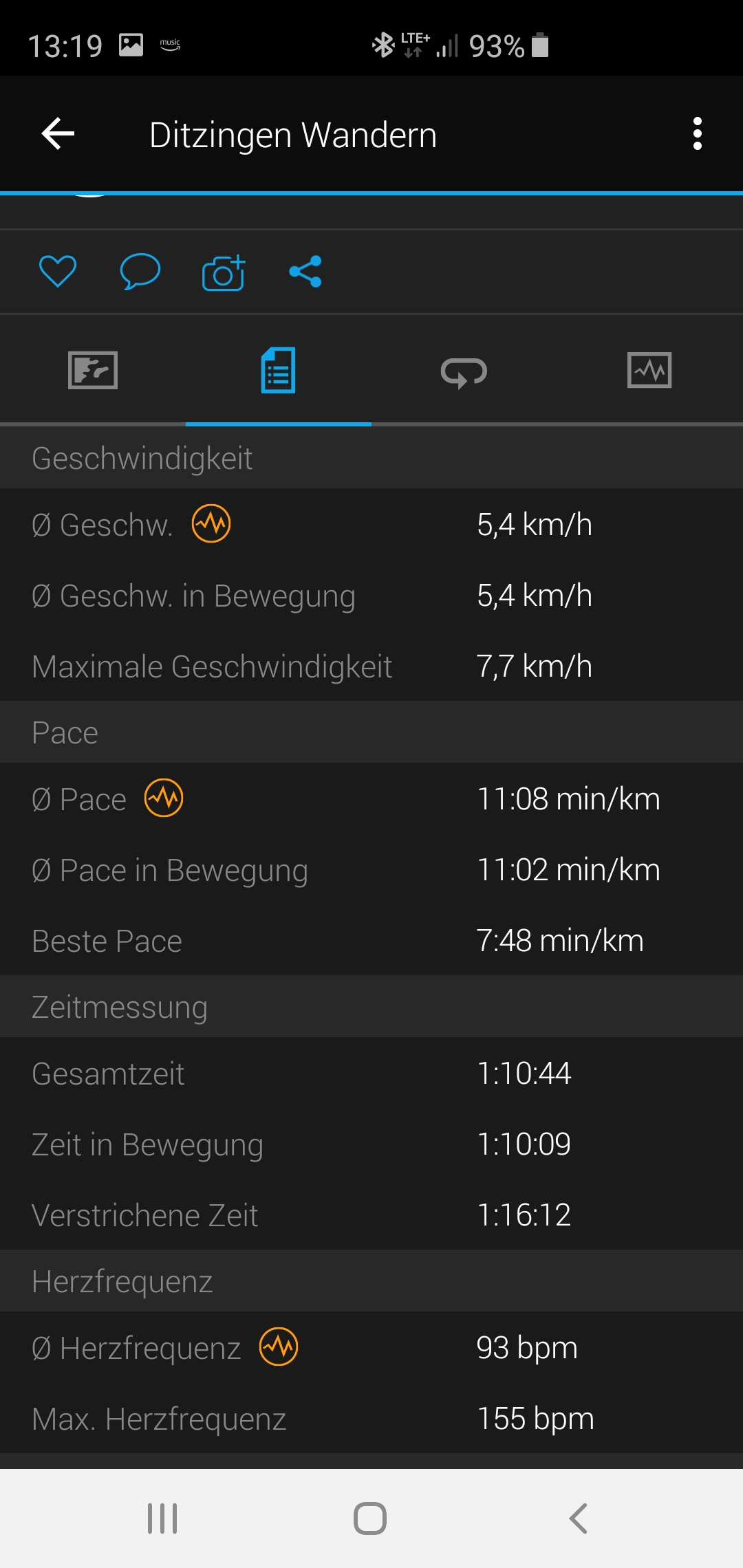Open comments with the speech bubble icon
This screenshot has width=743, height=1568.
[x=140, y=271]
